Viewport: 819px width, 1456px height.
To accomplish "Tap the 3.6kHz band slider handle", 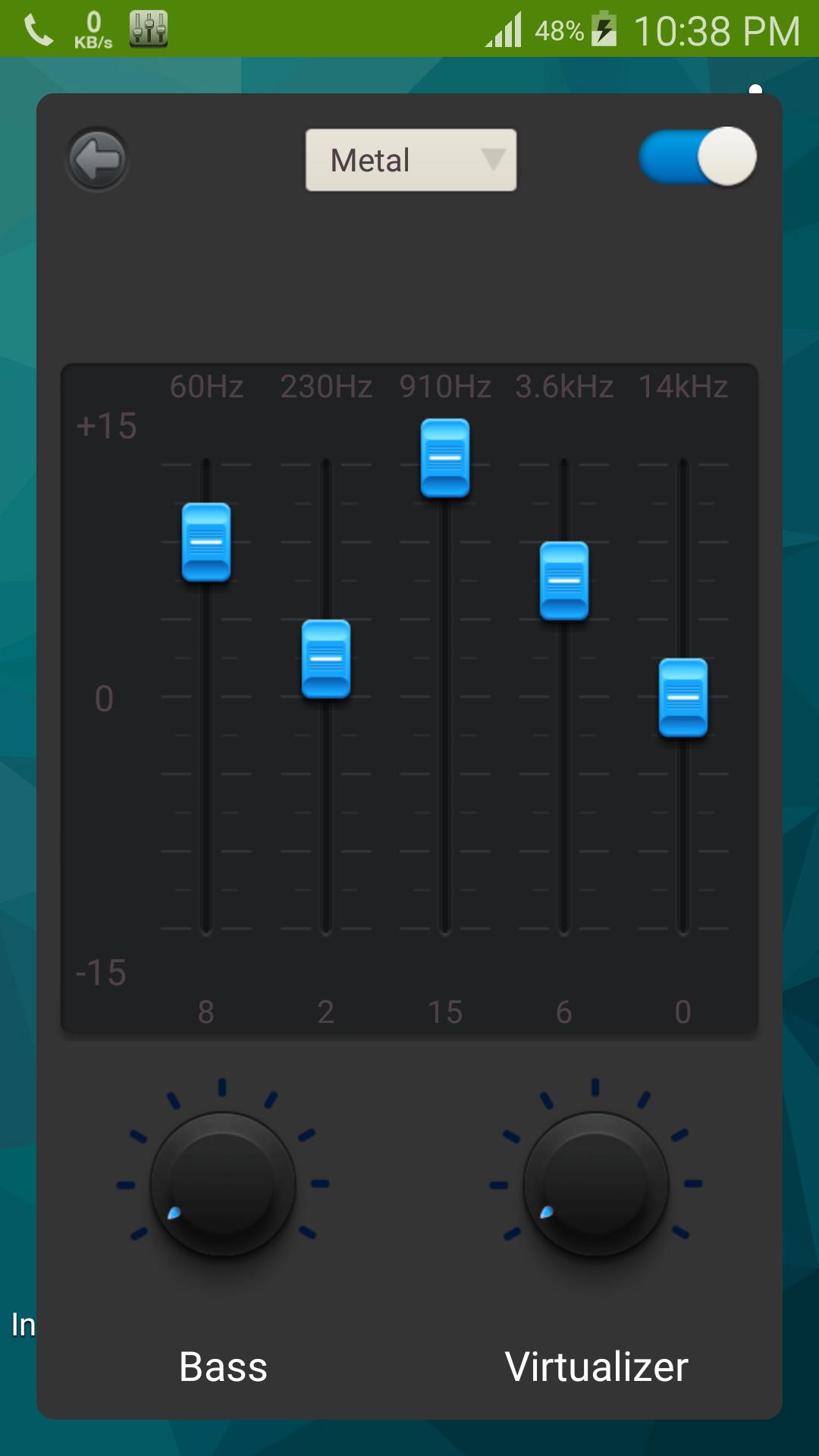I will (564, 581).
